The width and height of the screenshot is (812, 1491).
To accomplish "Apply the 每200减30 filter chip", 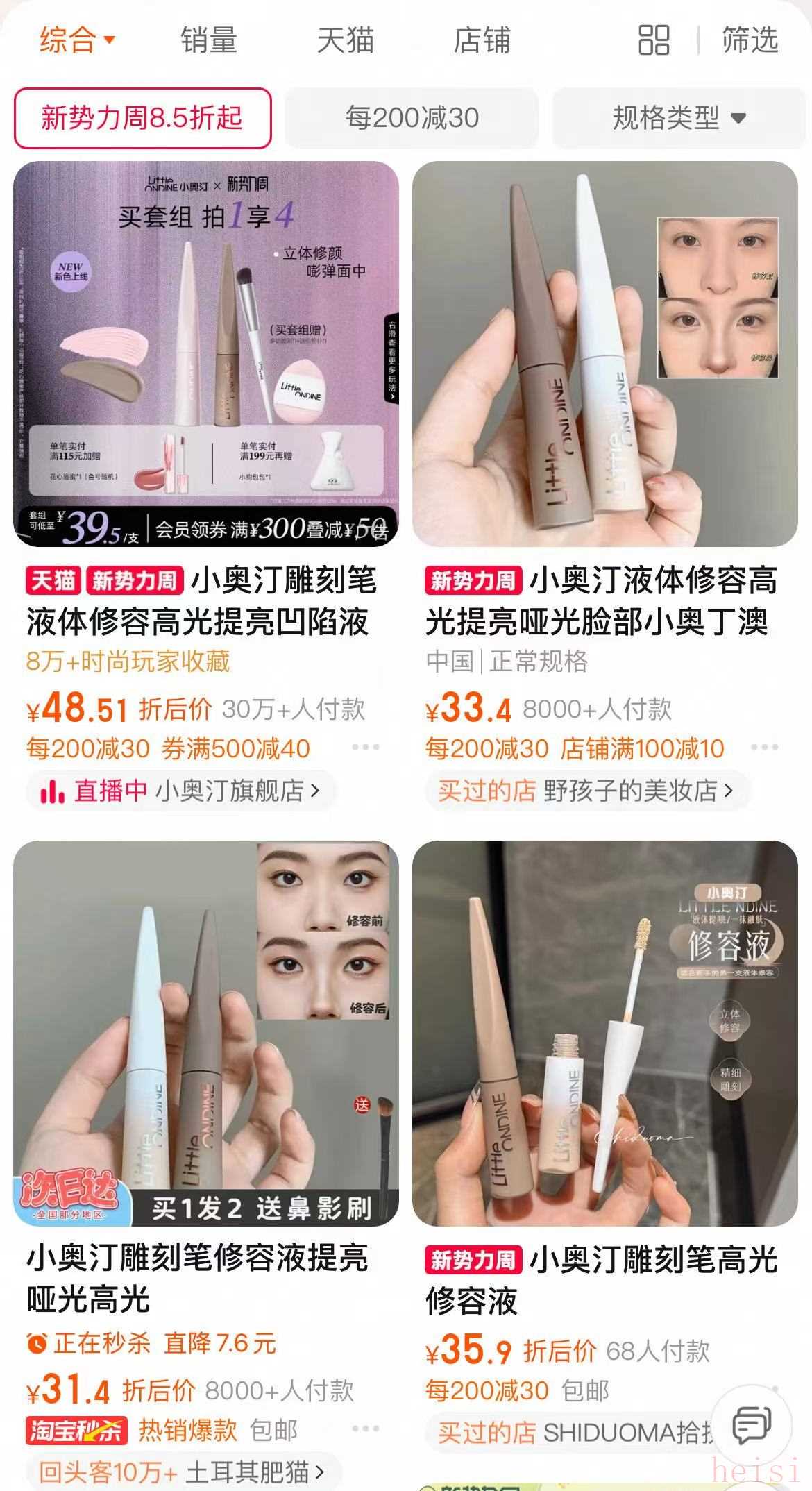I will point(412,118).
